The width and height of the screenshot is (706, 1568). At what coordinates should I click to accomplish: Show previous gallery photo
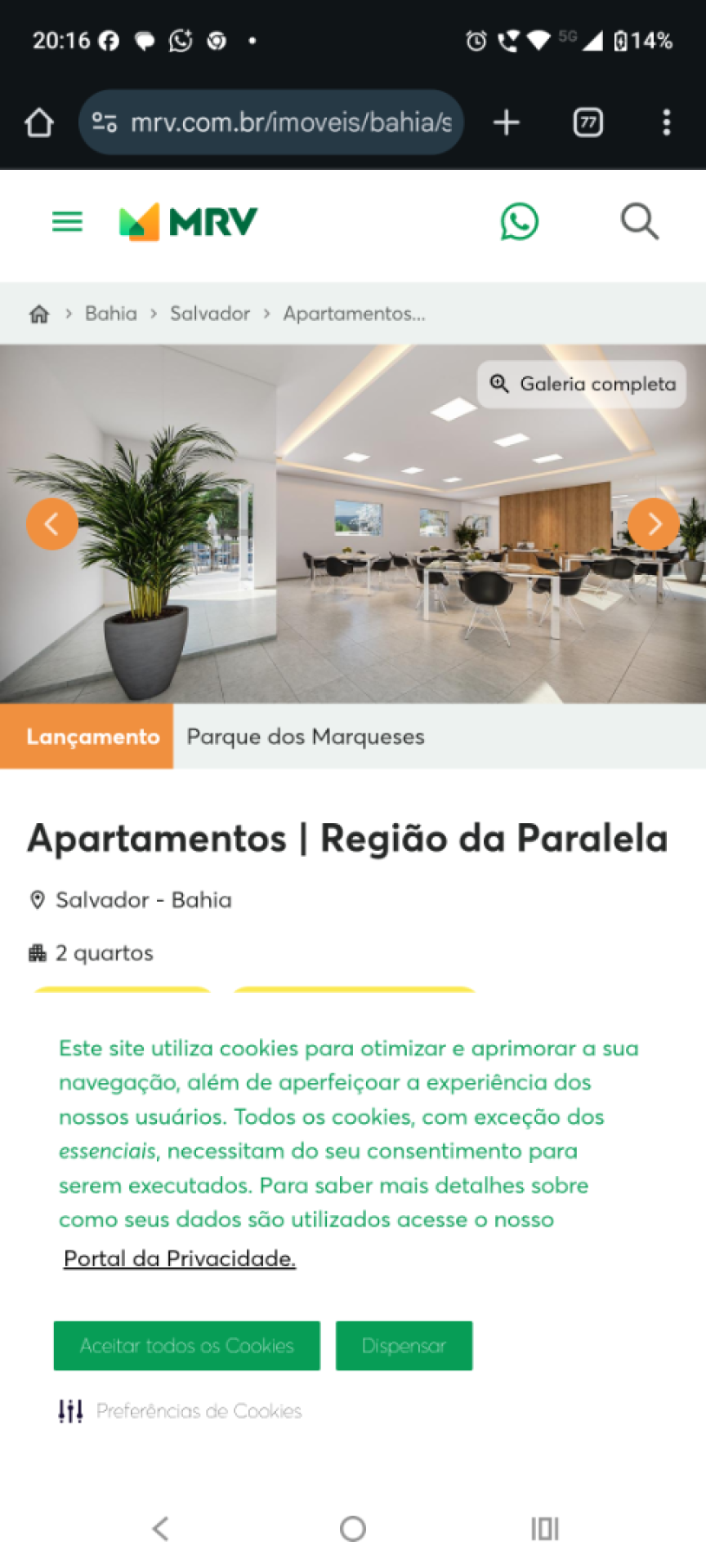51,523
